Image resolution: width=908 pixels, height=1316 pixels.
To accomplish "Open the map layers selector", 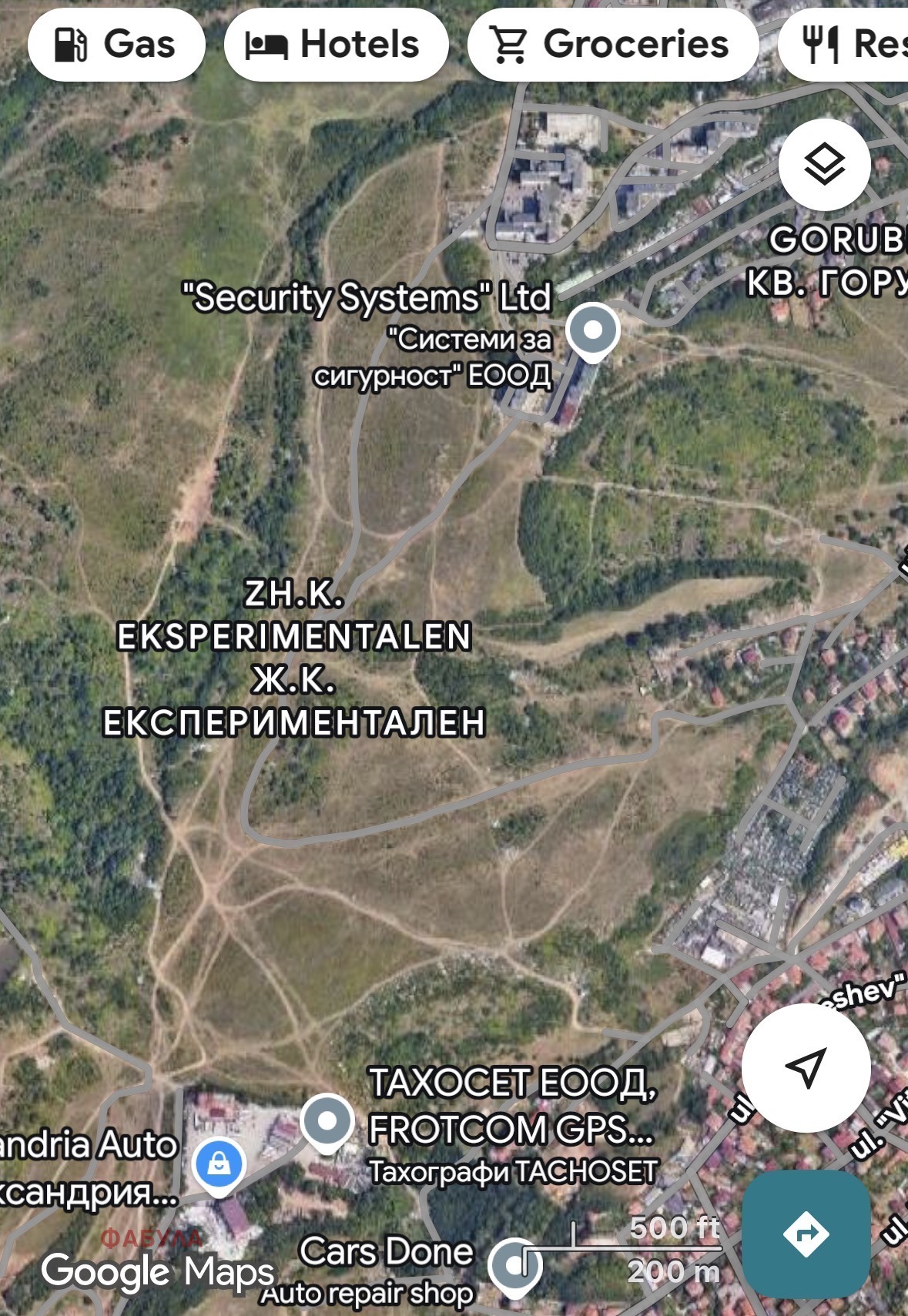I will pyautogui.click(x=824, y=165).
